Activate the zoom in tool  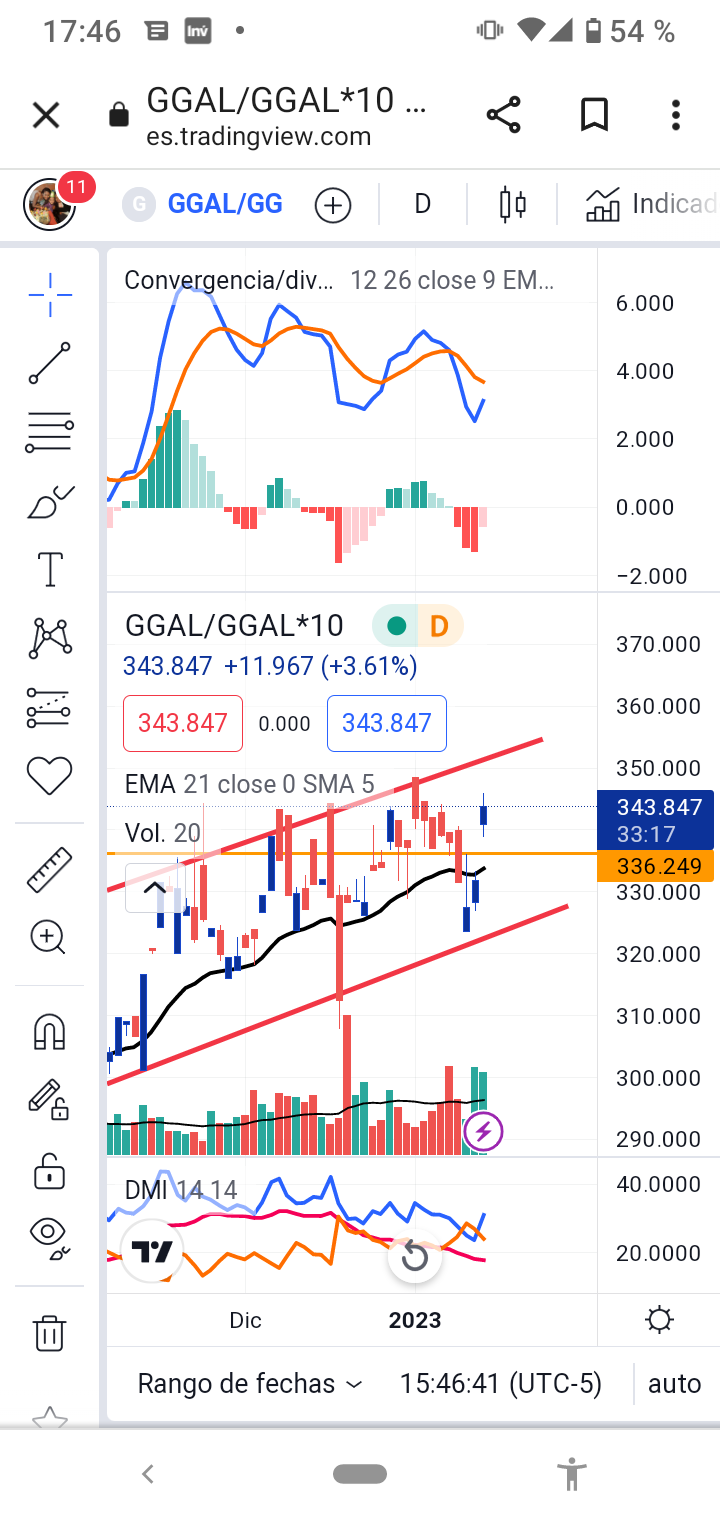tap(50, 938)
